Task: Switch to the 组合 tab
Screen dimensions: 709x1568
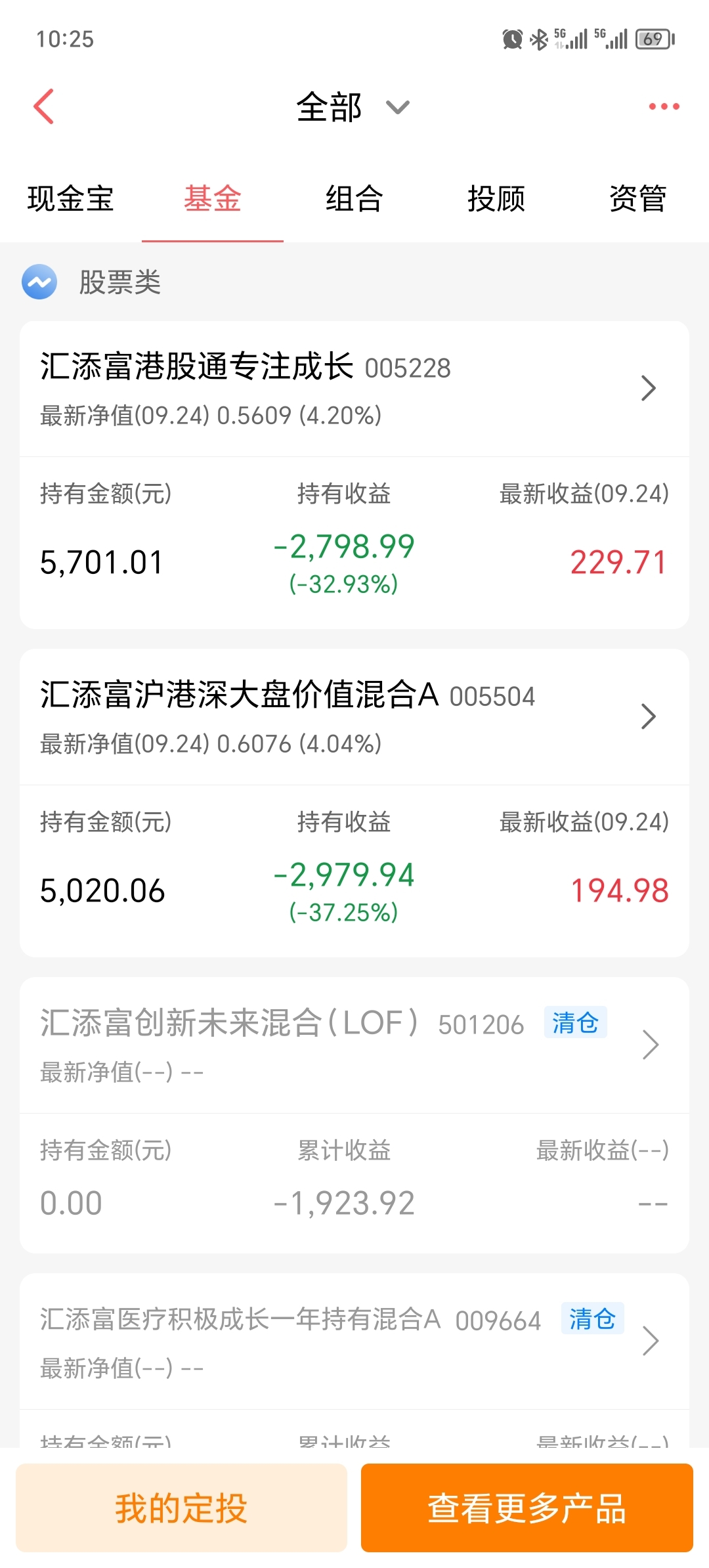Action: [x=354, y=199]
